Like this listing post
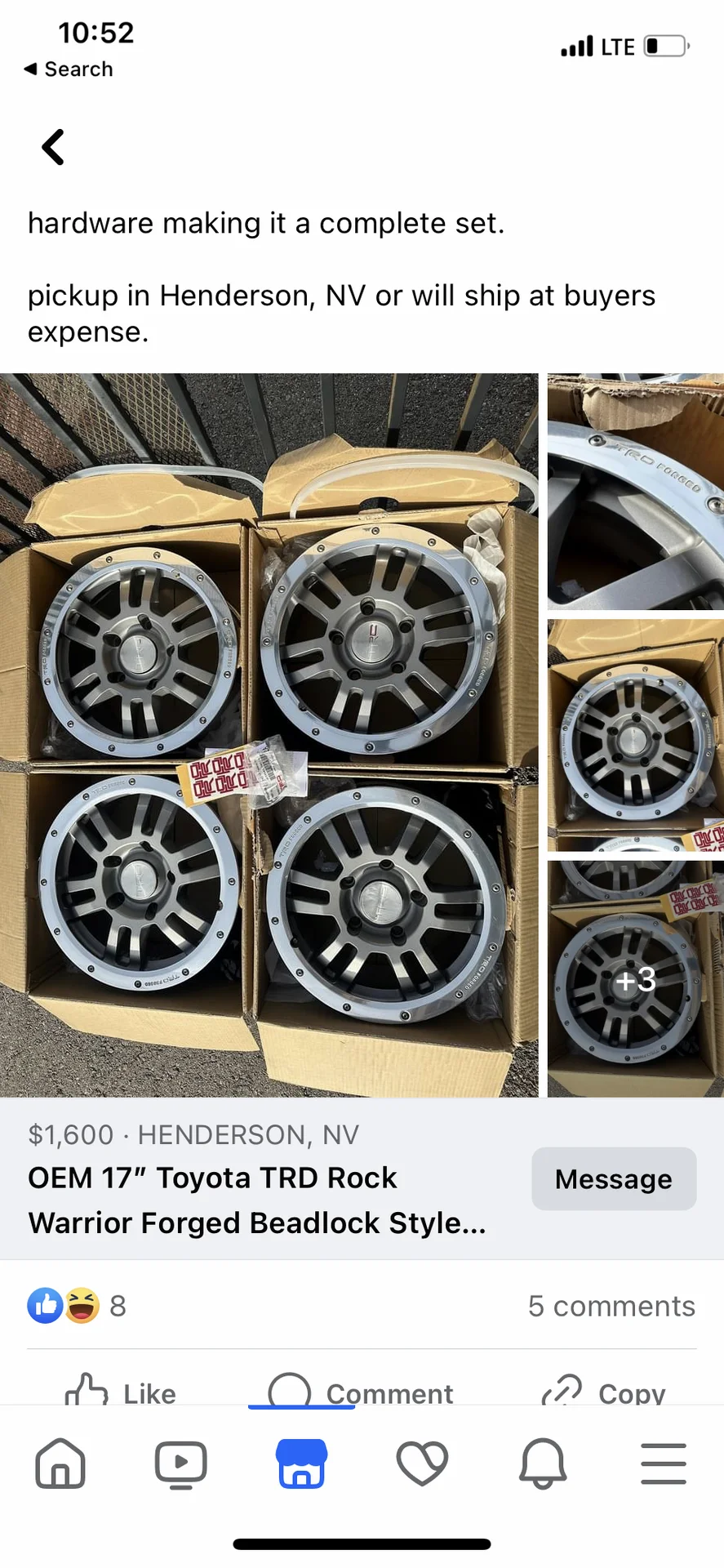Viewport: 724px width, 1568px height. (x=121, y=1392)
